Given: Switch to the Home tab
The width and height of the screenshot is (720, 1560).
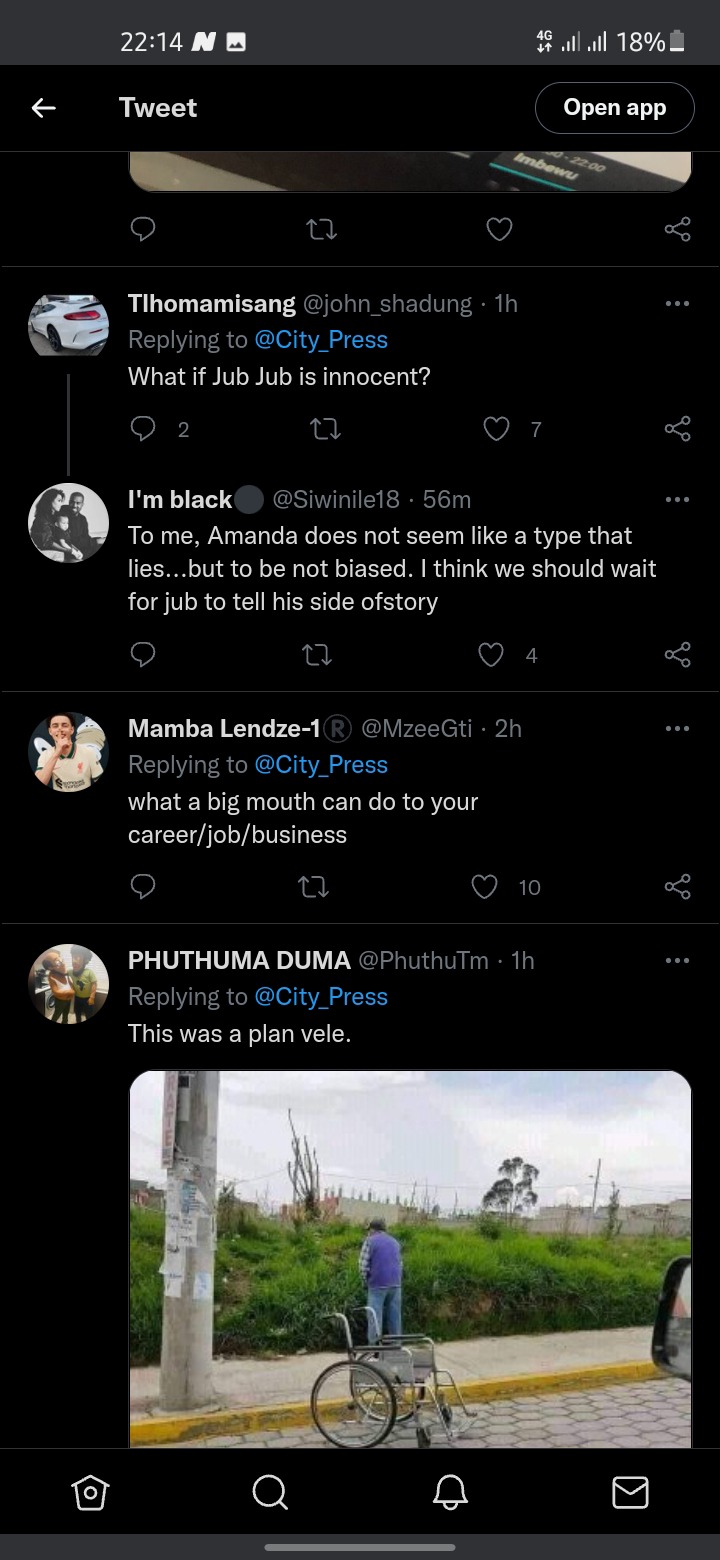Looking at the screenshot, I should tap(90, 1492).
